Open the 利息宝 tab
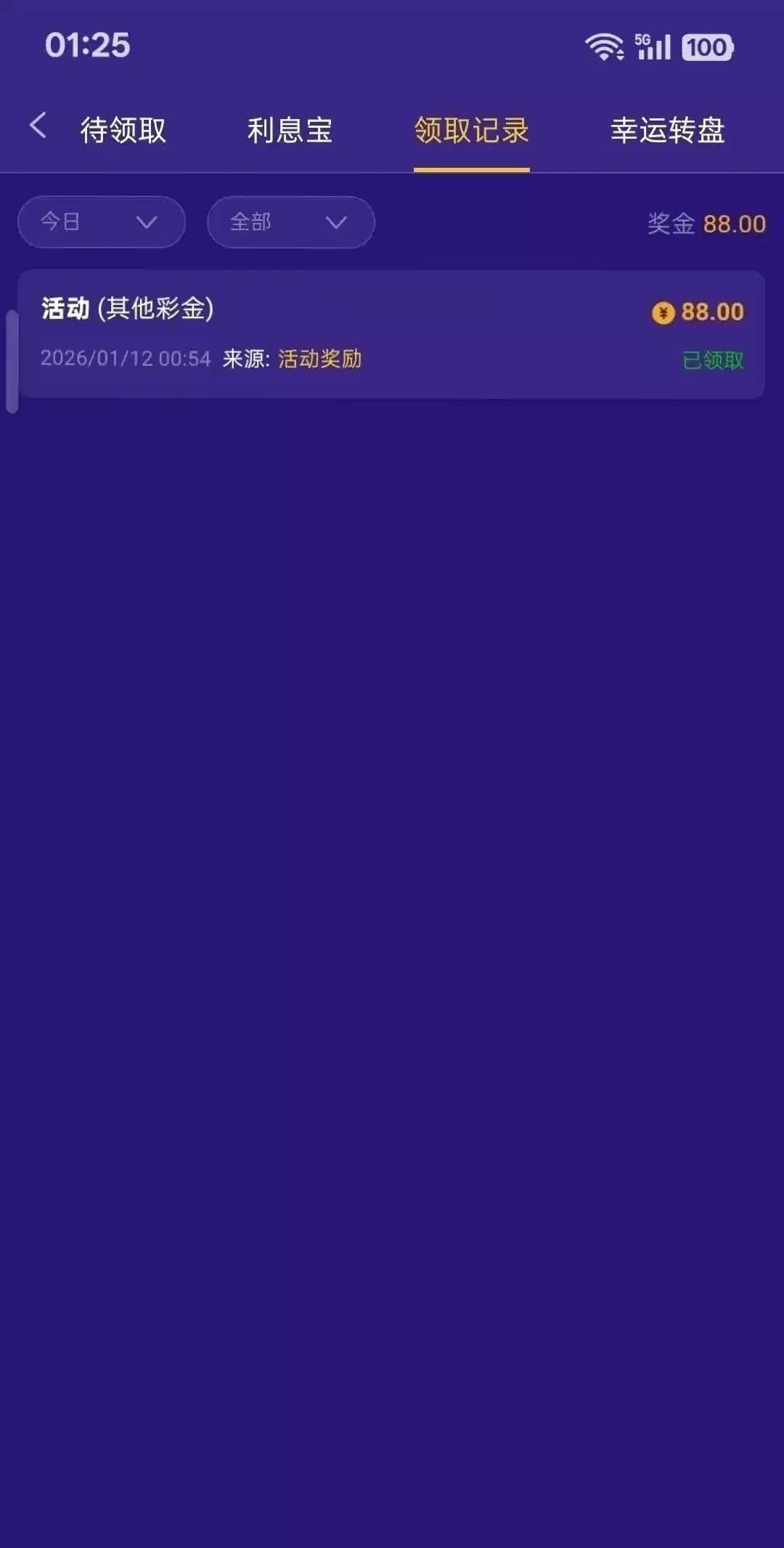 pos(290,131)
